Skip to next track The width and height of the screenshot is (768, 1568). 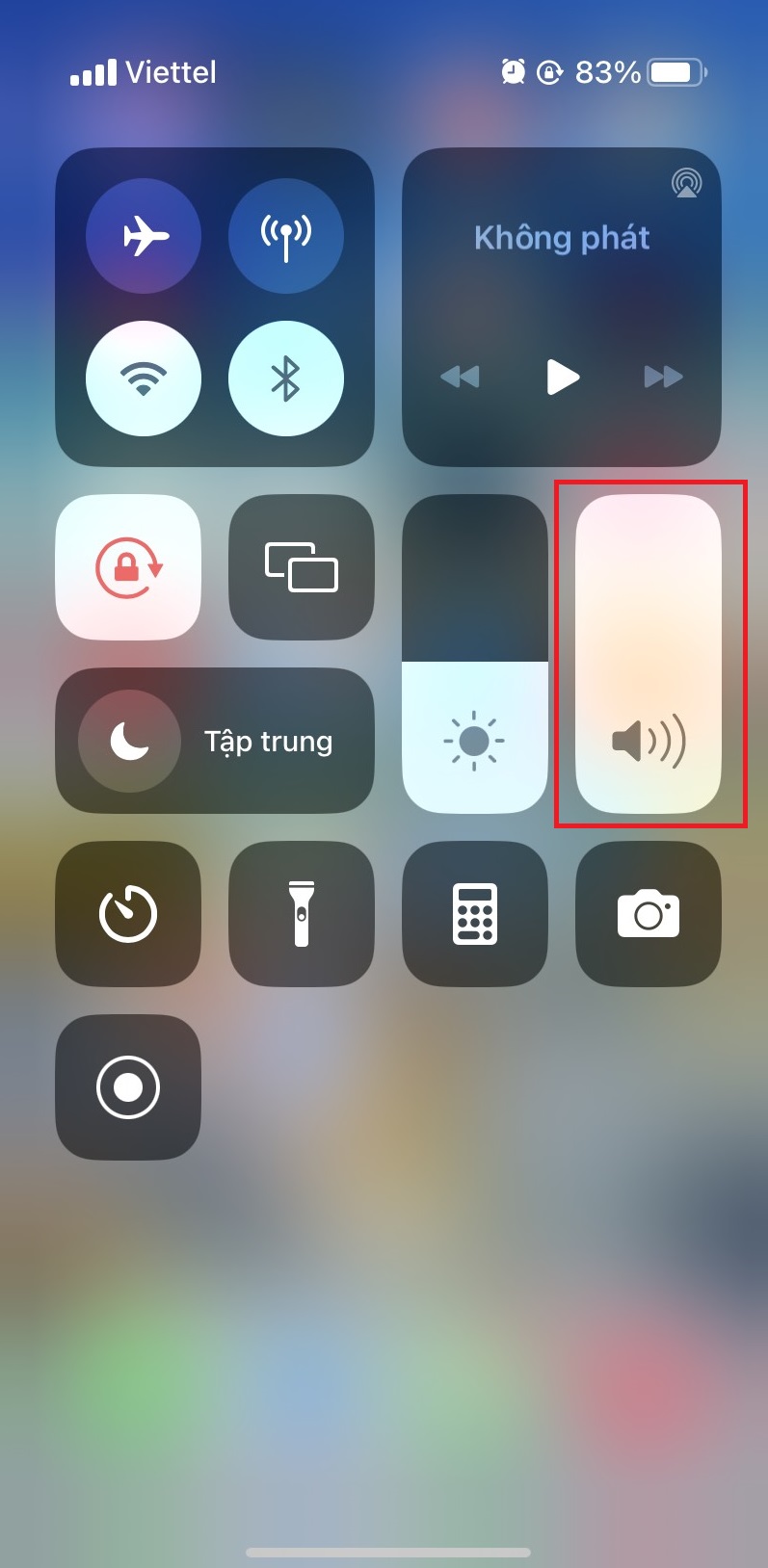click(x=663, y=377)
